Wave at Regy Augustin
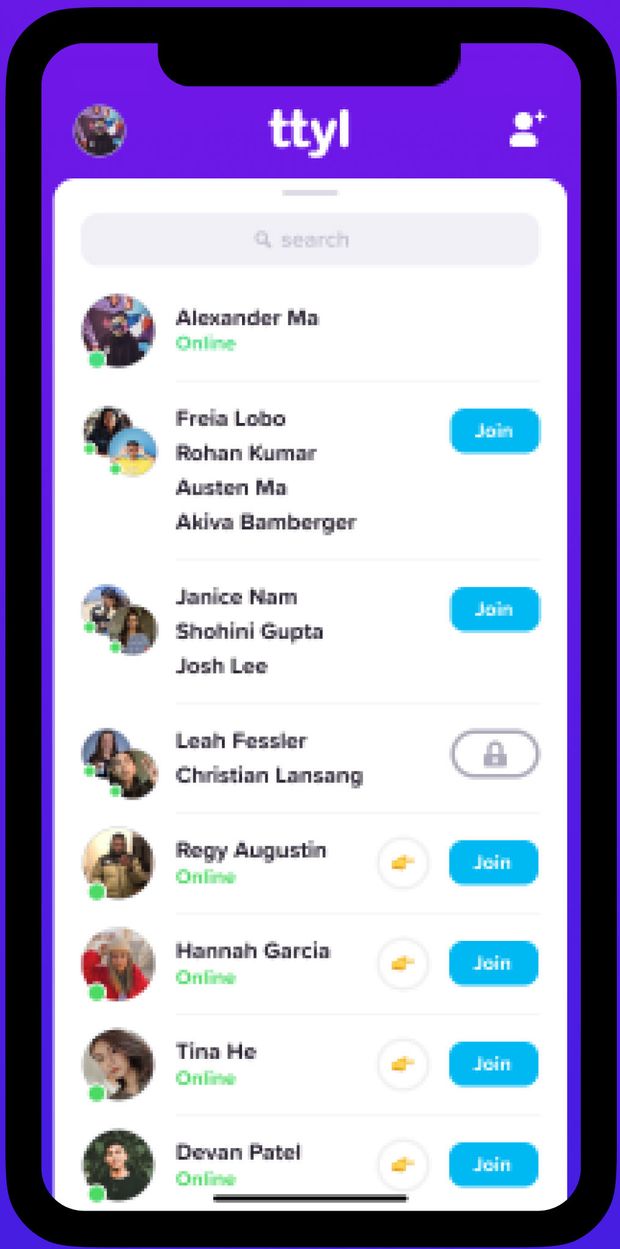 click(403, 863)
